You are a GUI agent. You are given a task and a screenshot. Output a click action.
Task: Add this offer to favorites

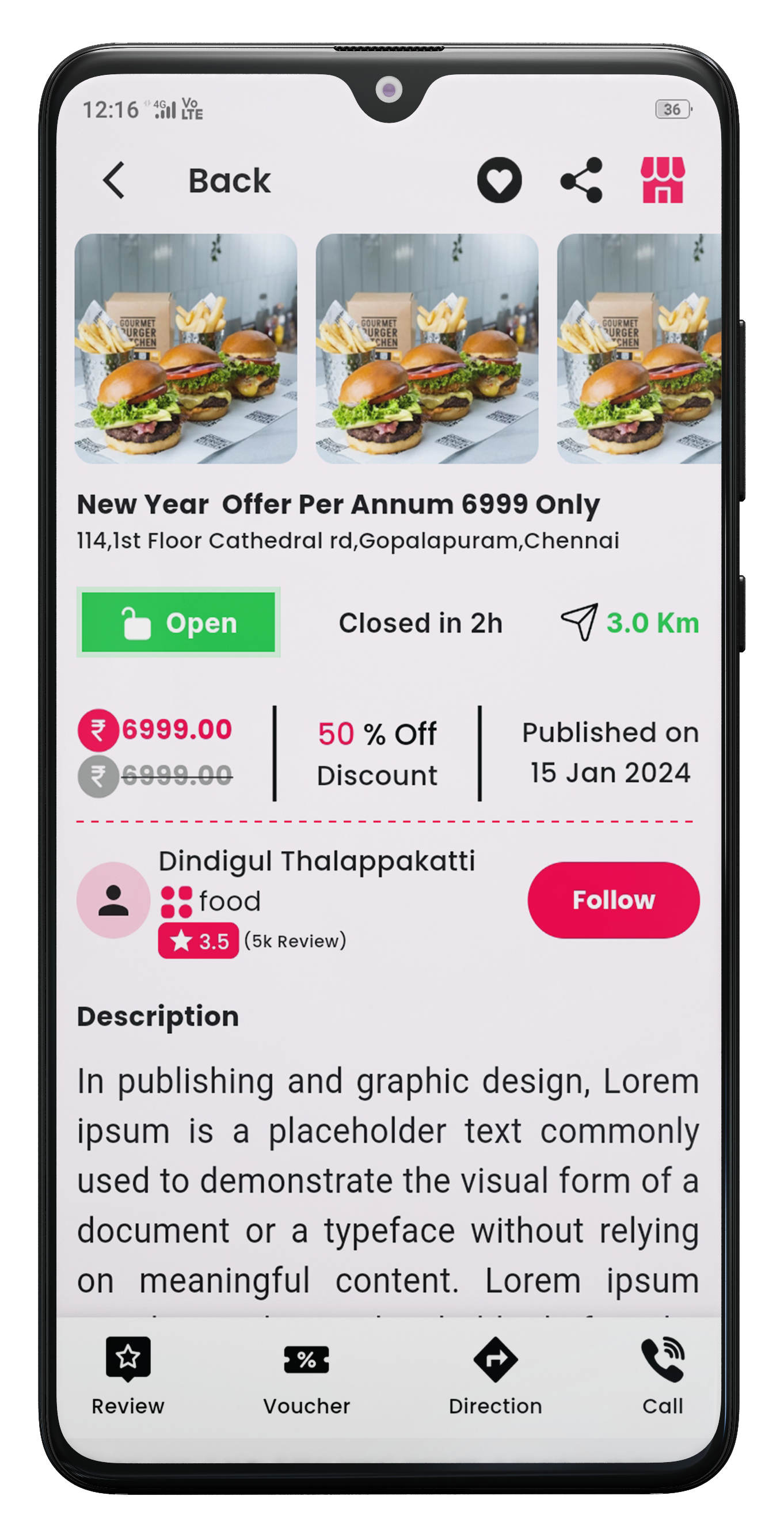(x=499, y=180)
